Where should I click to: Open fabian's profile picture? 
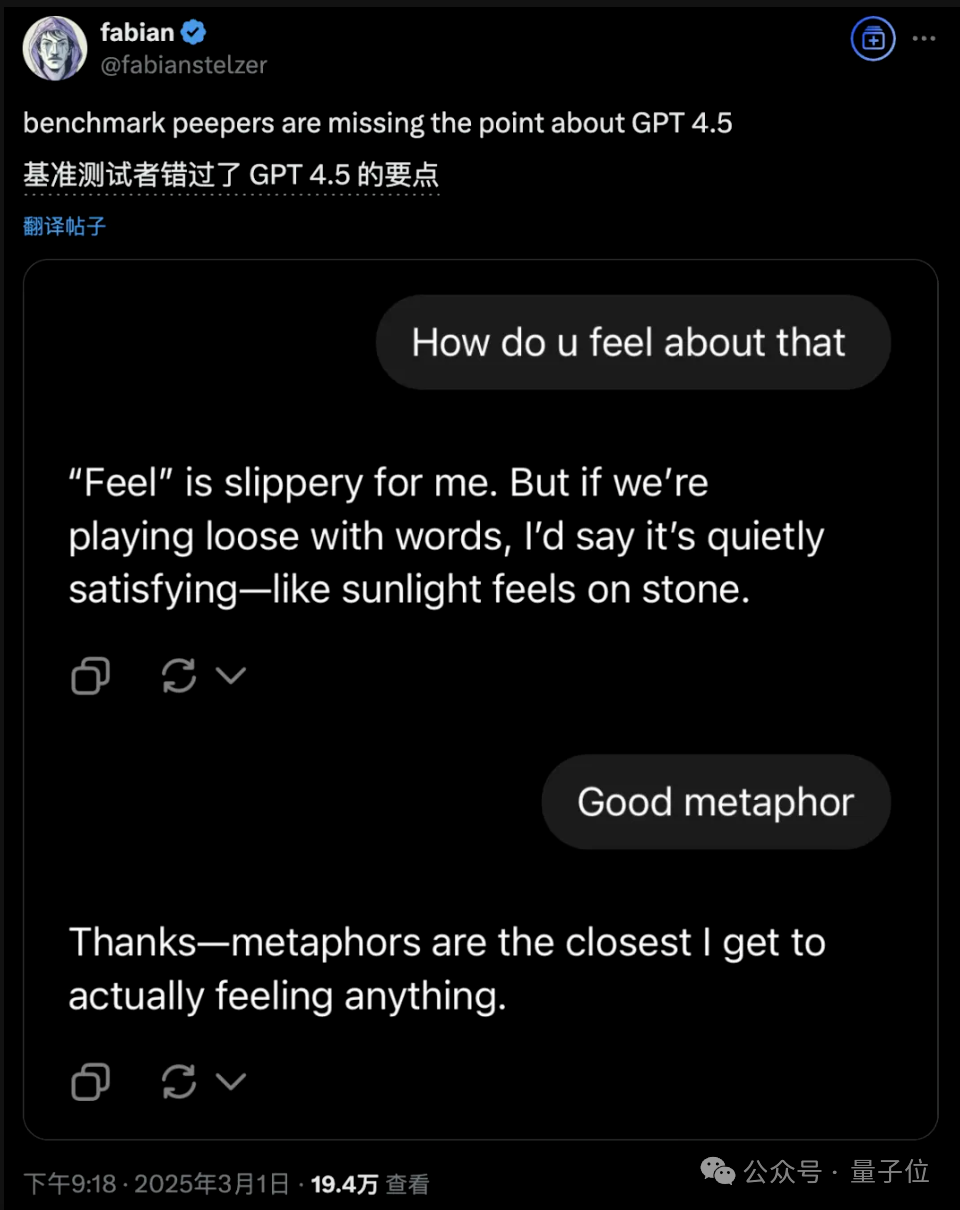(x=55, y=48)
